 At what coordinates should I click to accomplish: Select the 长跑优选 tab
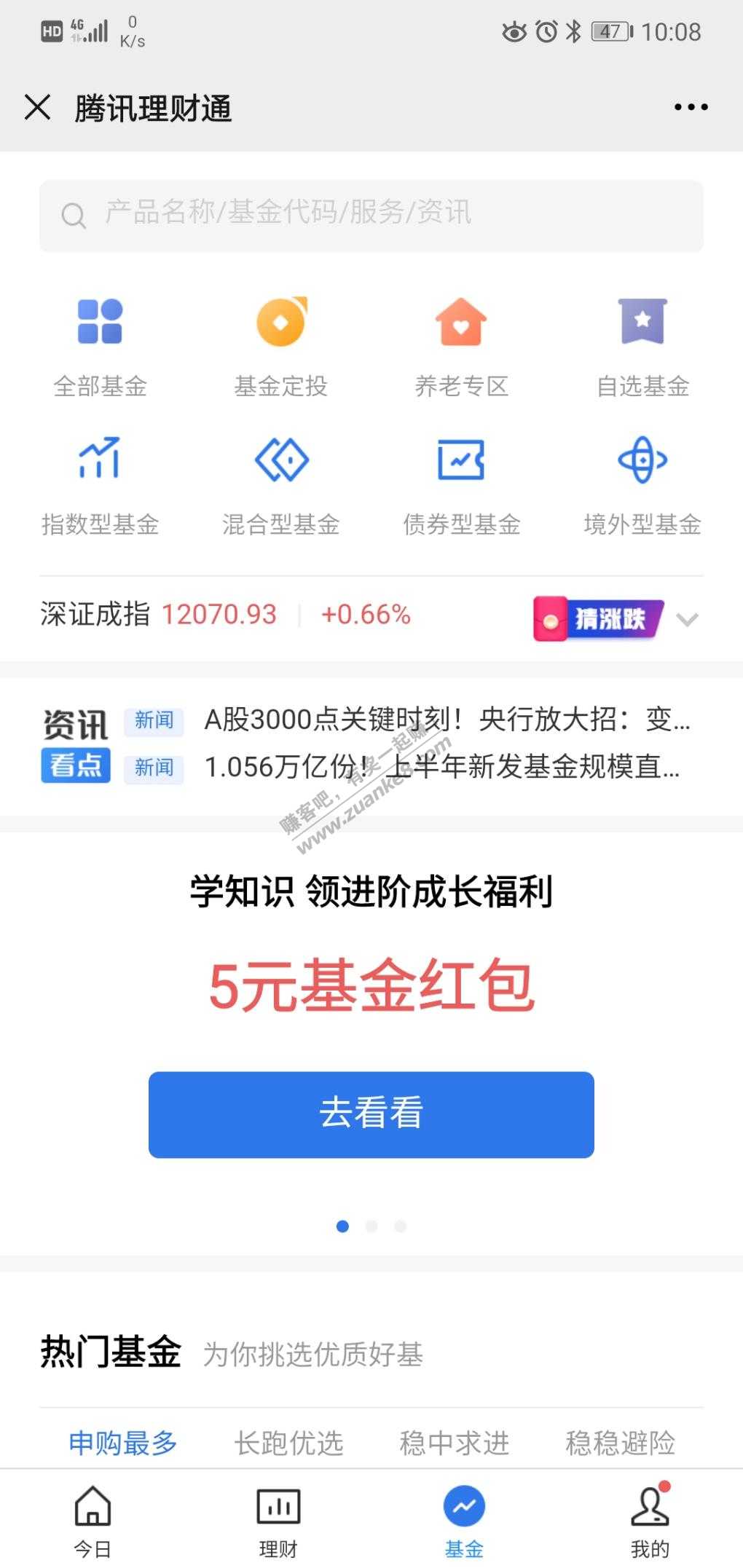(x=288, y=1443)
